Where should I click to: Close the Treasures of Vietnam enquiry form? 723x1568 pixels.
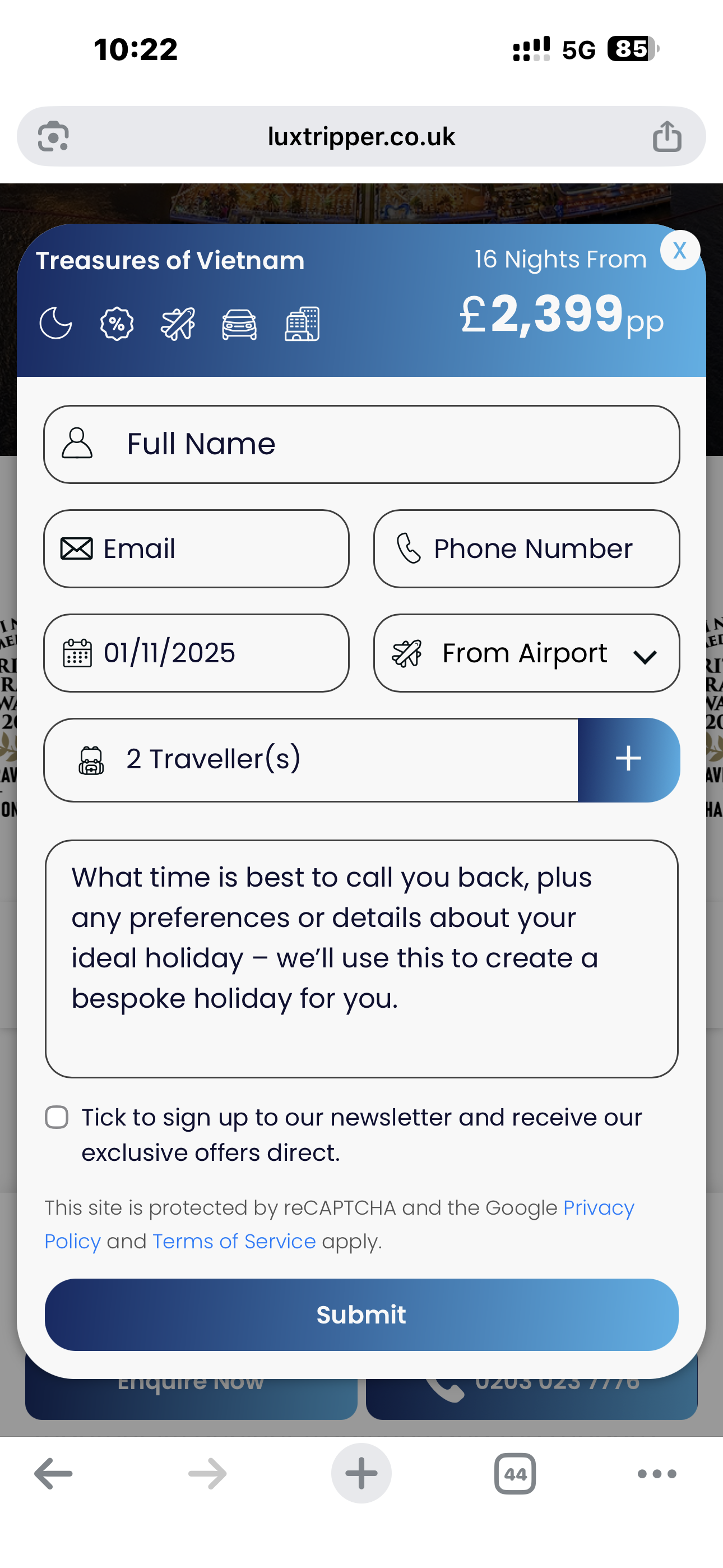pos(679,251)
